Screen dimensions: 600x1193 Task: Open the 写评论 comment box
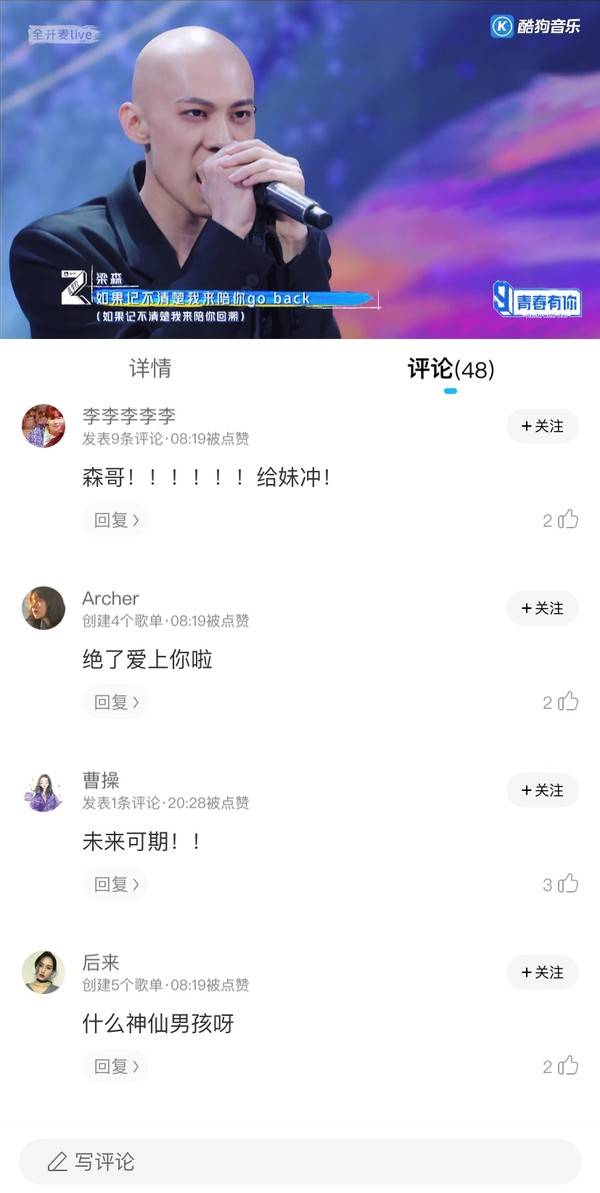coord(300,1161)
